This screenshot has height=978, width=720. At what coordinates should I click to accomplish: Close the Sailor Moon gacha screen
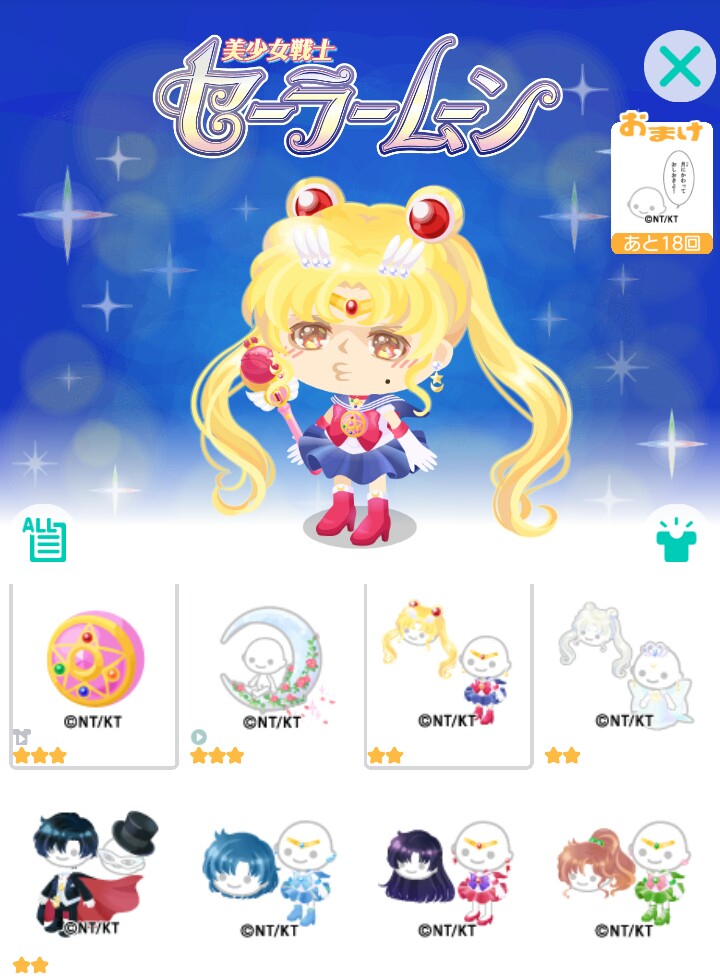679,67
